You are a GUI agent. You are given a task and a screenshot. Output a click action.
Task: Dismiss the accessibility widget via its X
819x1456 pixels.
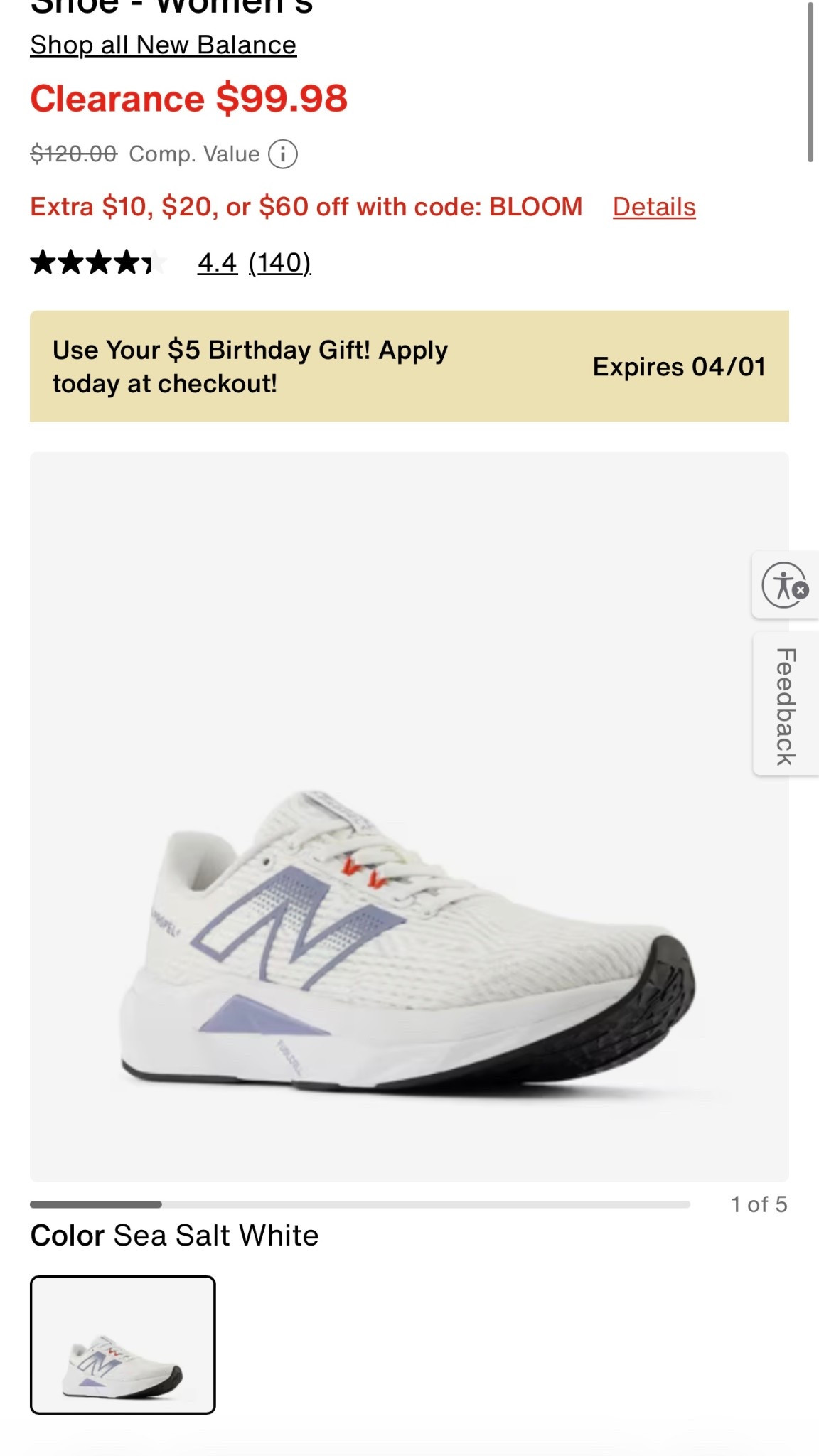click(801, 590)
